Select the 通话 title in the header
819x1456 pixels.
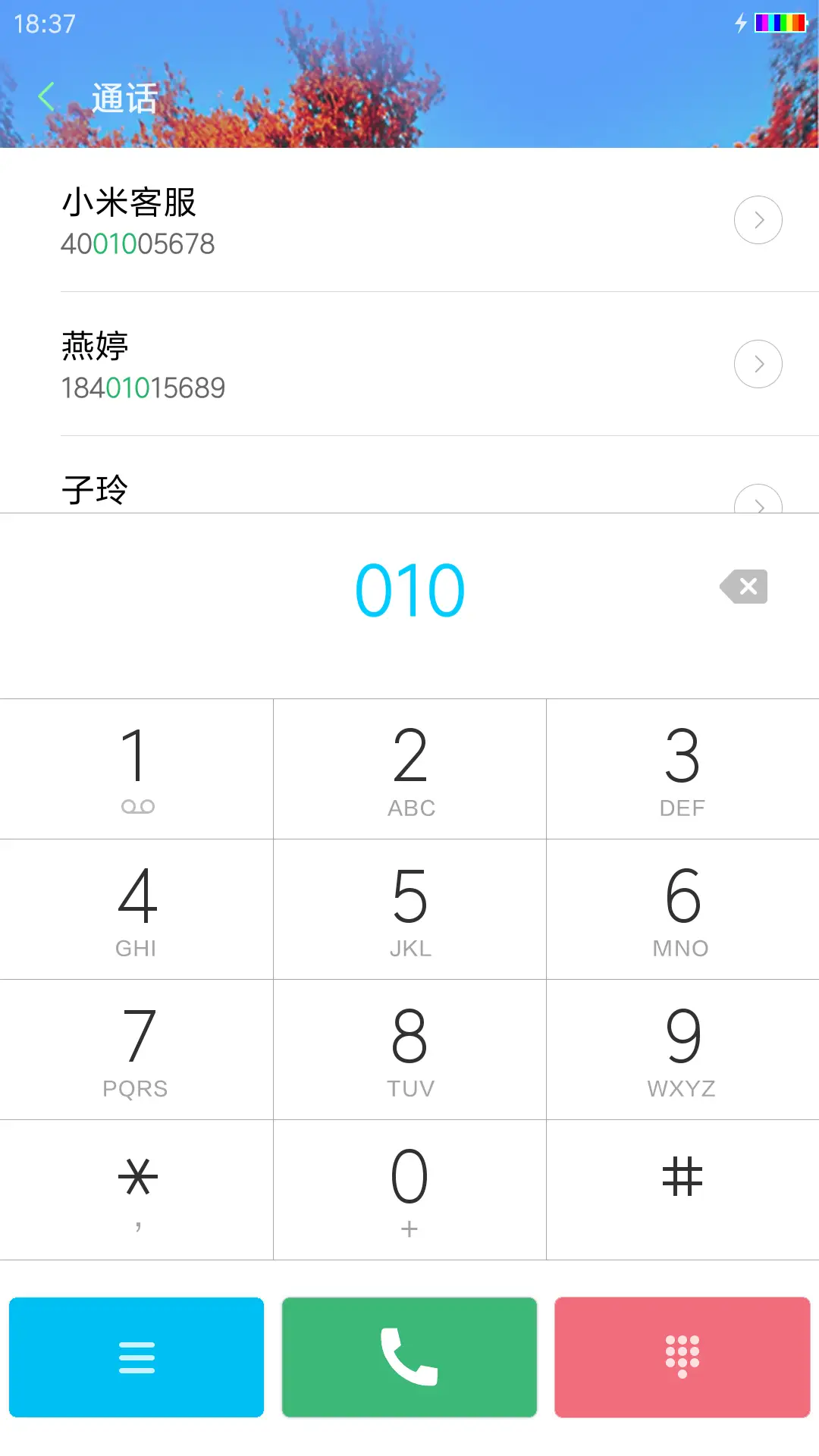pos(124,97)
